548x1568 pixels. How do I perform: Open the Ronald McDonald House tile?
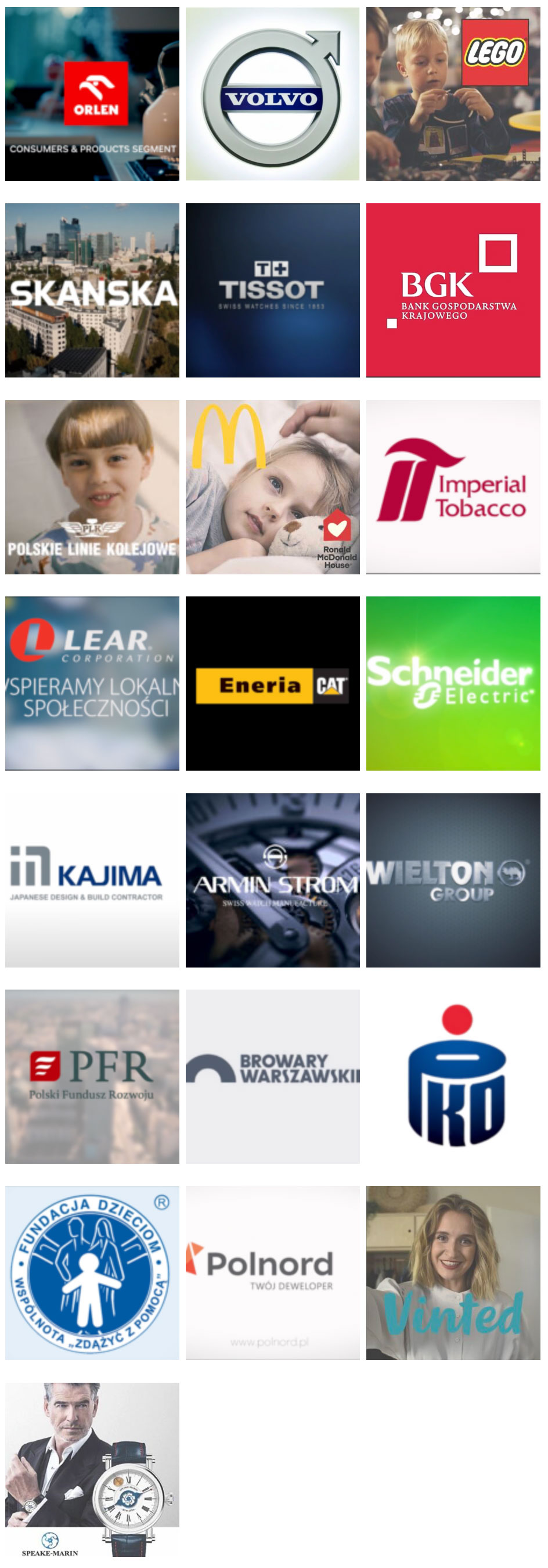[272, 487]
